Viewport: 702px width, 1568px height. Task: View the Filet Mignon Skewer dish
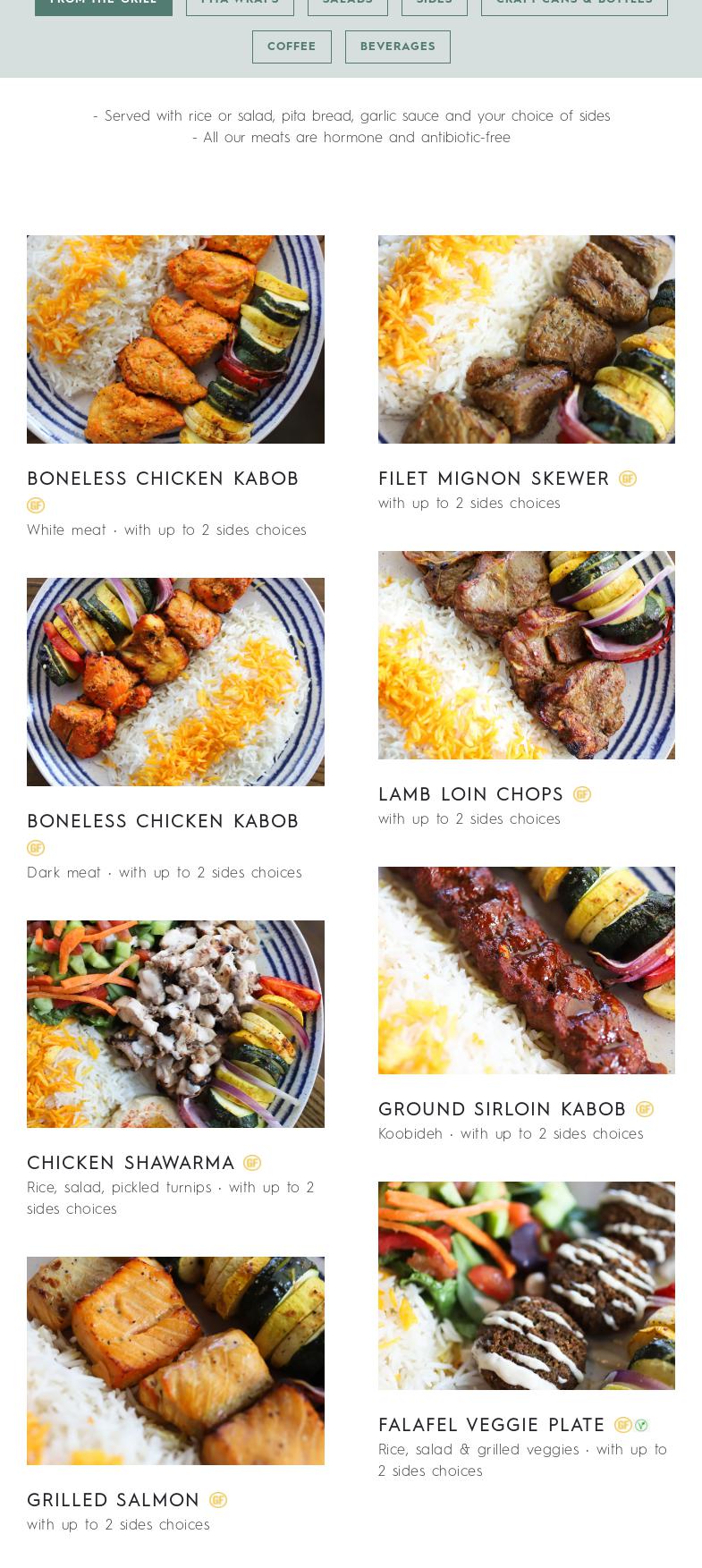526,340
